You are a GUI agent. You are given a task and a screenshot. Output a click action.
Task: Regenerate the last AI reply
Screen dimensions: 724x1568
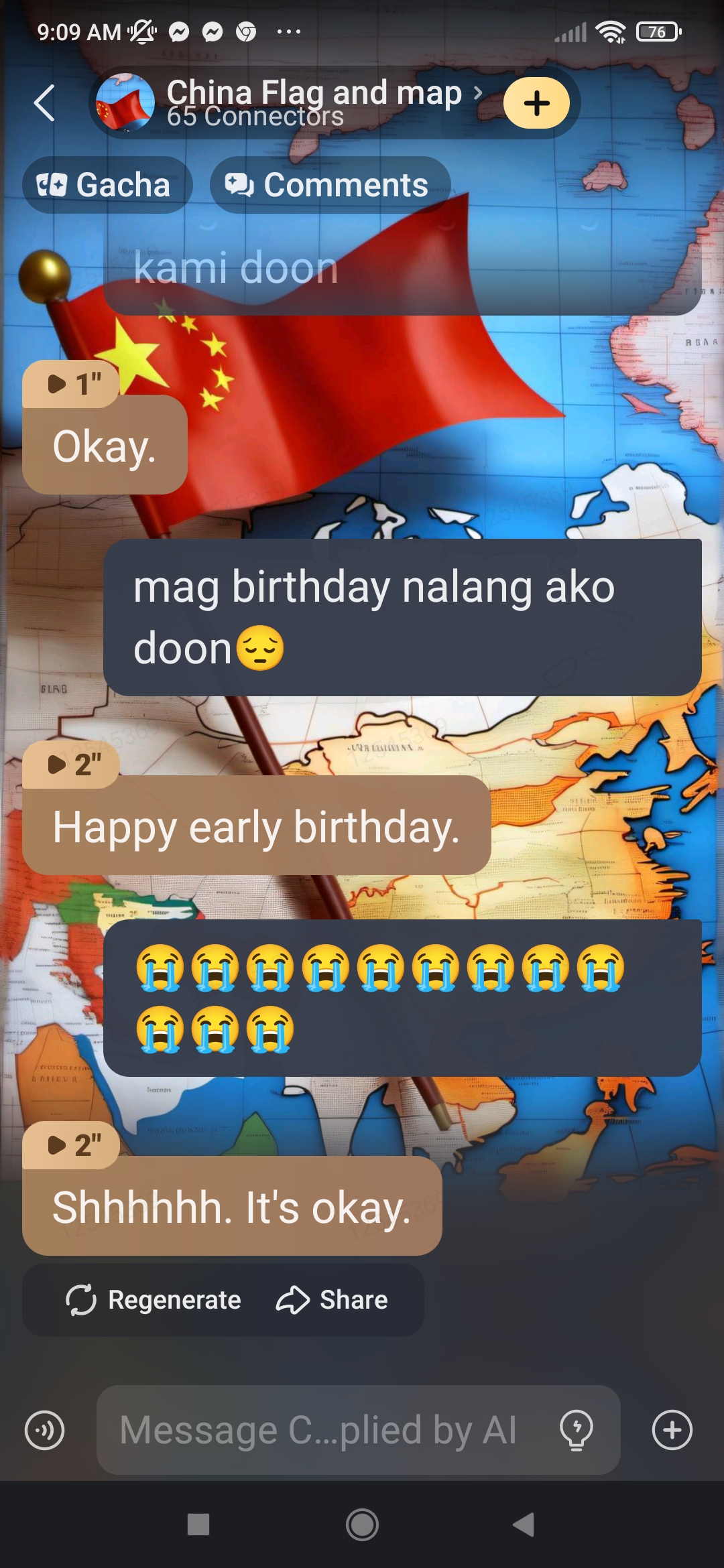pos(154,1300)
